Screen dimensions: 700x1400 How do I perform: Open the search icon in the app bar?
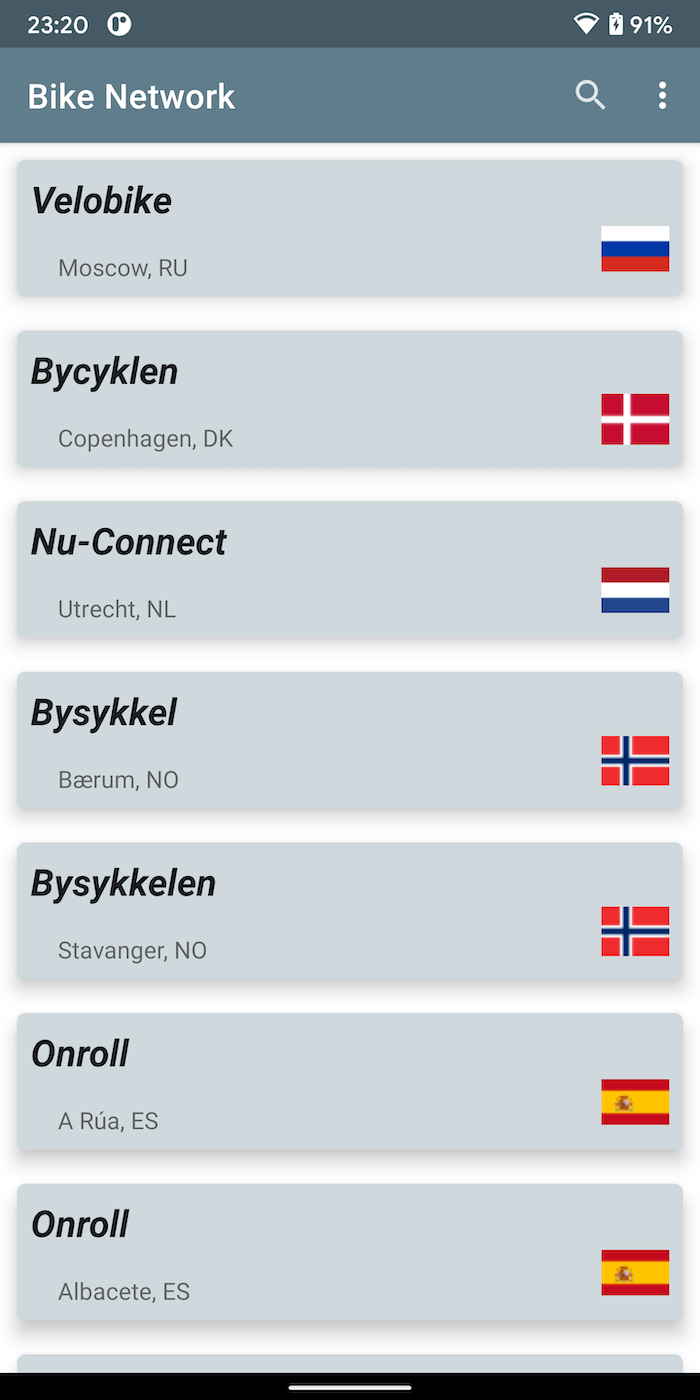pyautogui.click(x=590, y=96)
